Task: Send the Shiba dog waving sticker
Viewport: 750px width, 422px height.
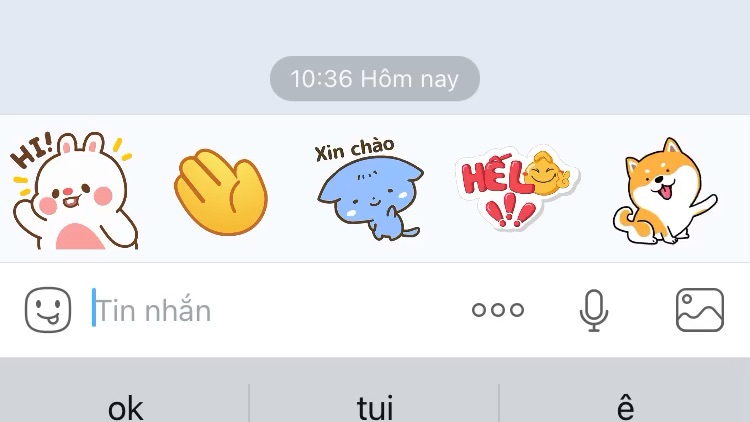Action: (662, 195)
